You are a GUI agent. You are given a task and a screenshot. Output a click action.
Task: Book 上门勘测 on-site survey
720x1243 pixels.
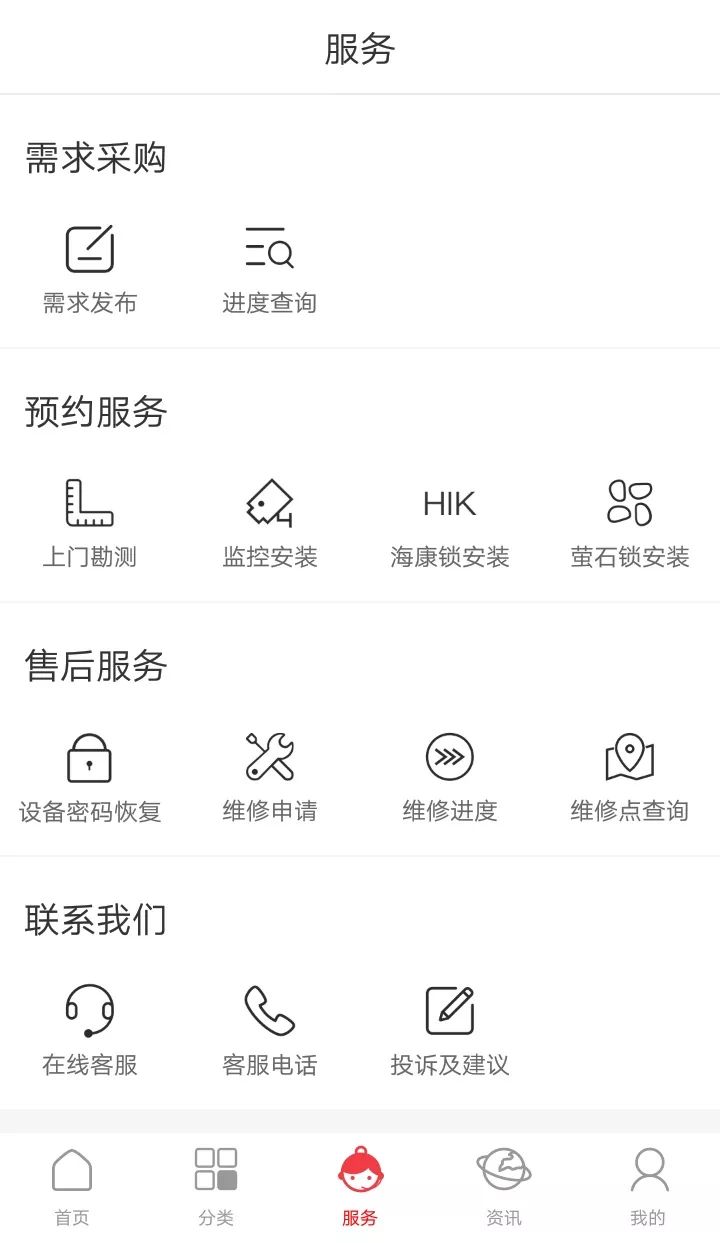(x=90, y=522)
